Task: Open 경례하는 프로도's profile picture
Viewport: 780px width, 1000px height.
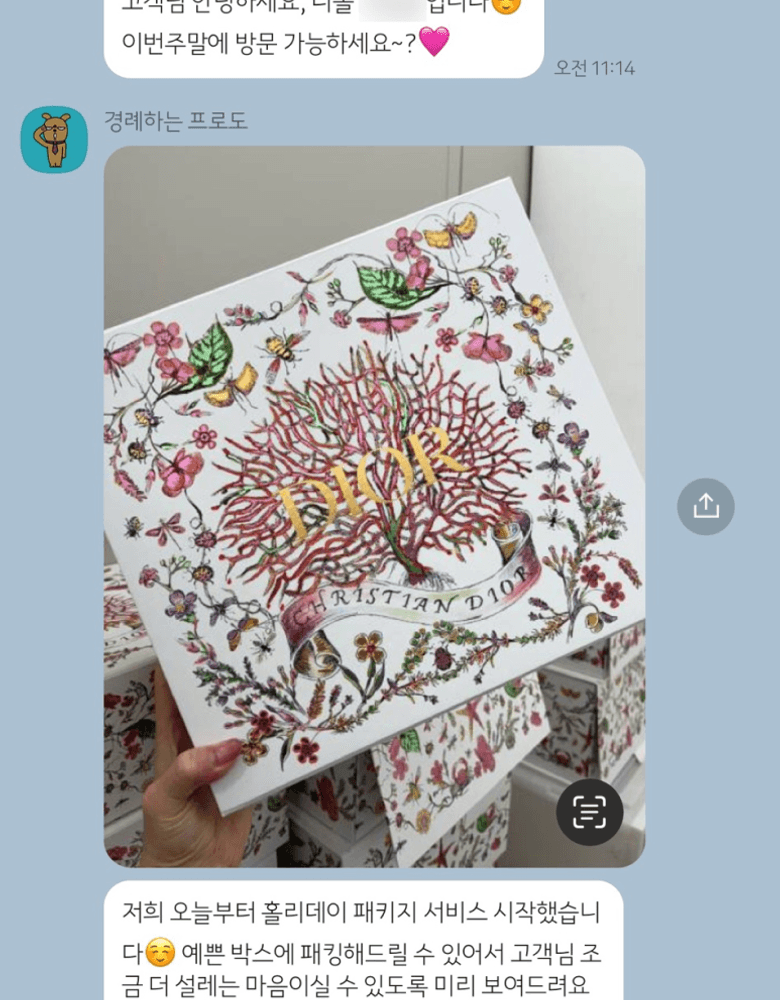Action: point(54,140)
